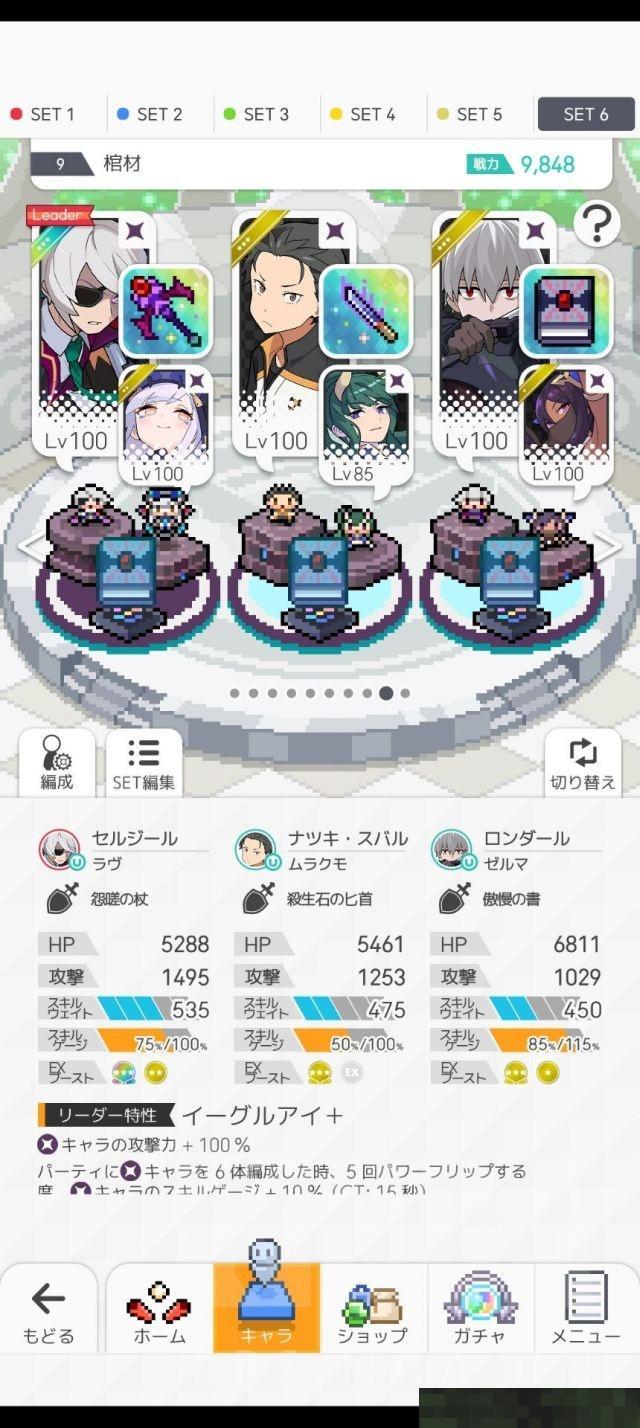The width and height of the screenshot is (640, 1428).
Task: Tap the 切り替え switch button
Action: 582,762
